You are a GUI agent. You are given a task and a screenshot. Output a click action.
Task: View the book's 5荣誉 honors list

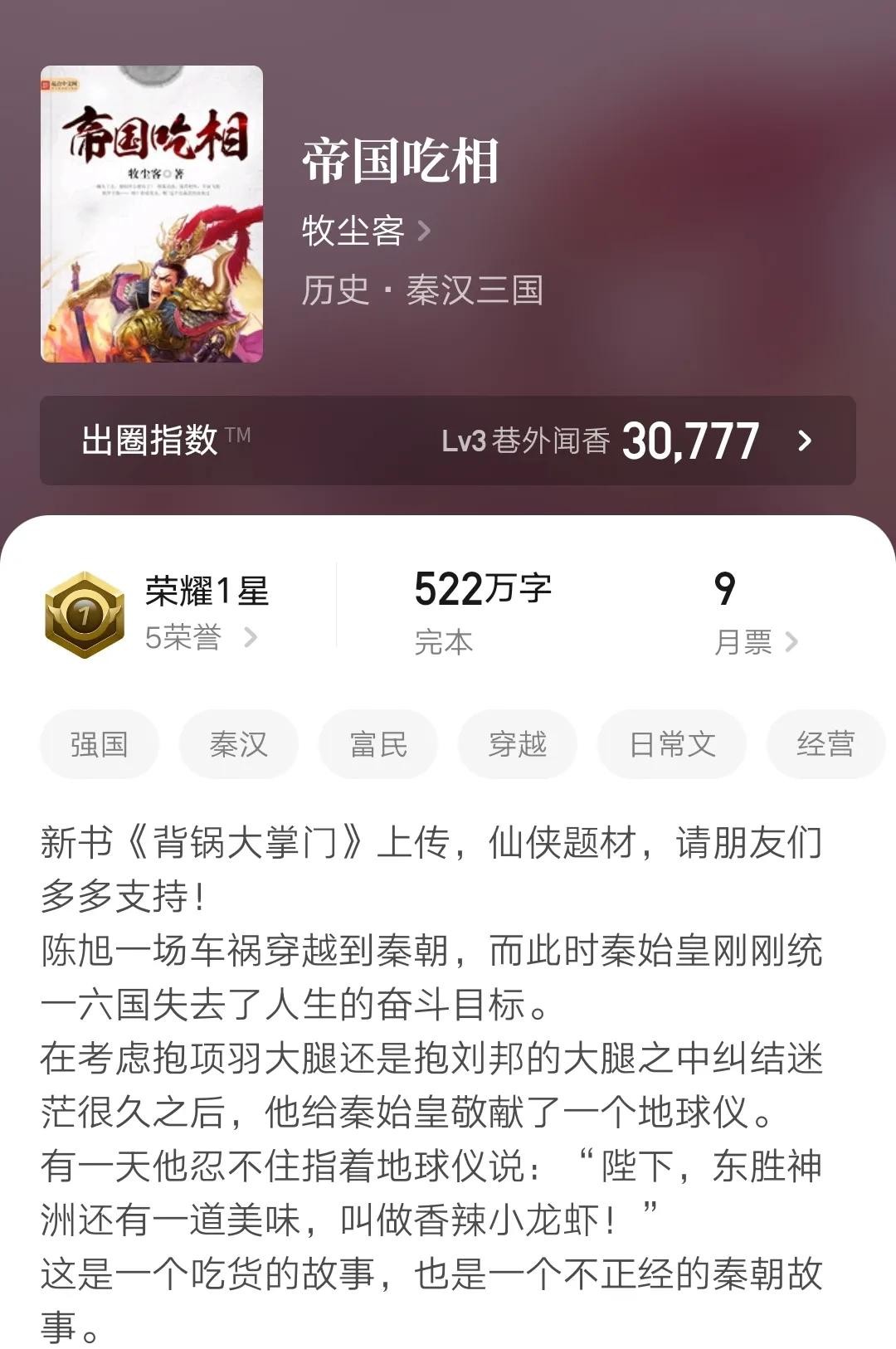tap(201, 637)
